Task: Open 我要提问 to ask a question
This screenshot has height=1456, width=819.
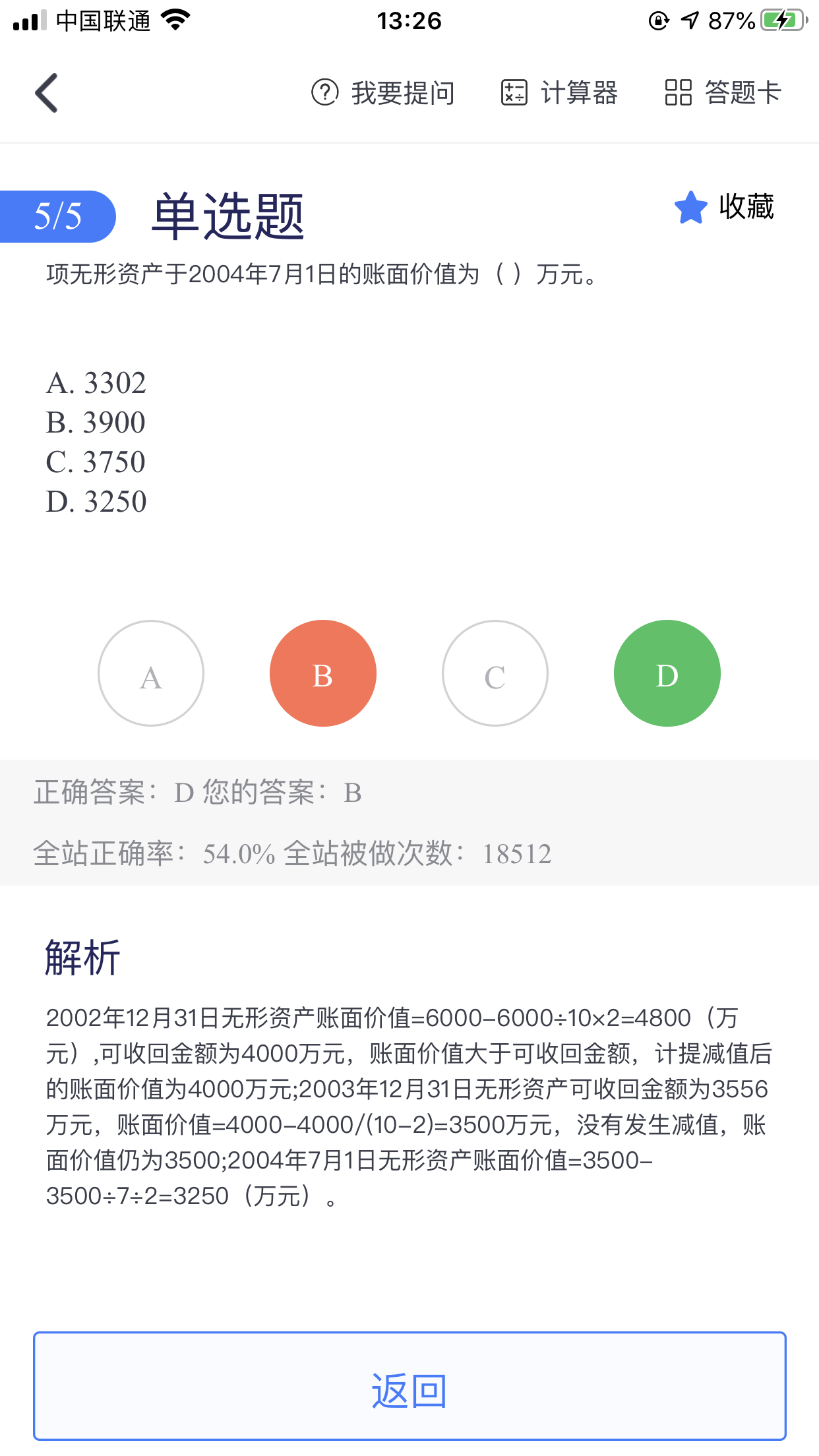Action: 383,93
